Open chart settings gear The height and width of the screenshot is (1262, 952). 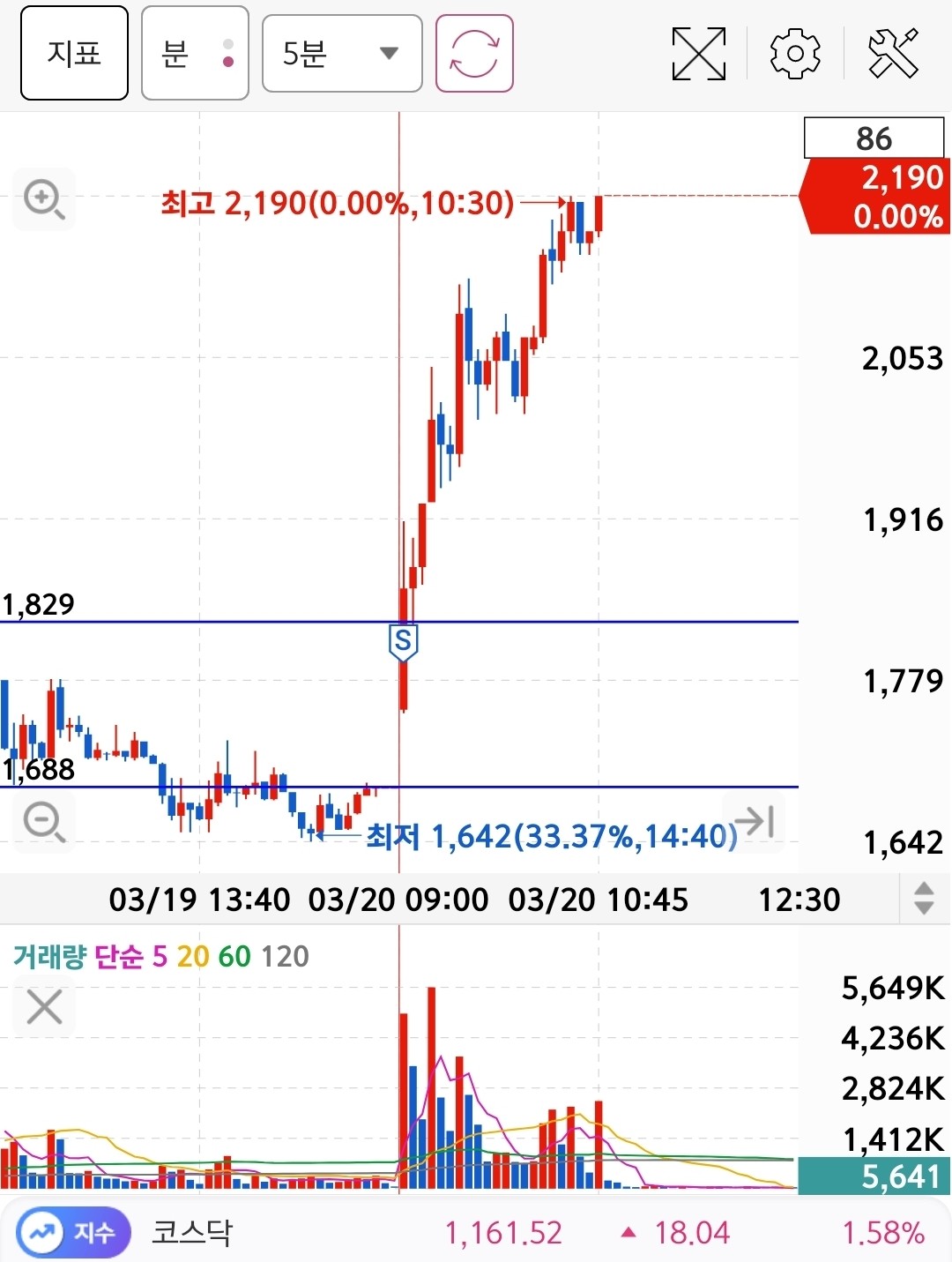[x=795, y=53]
